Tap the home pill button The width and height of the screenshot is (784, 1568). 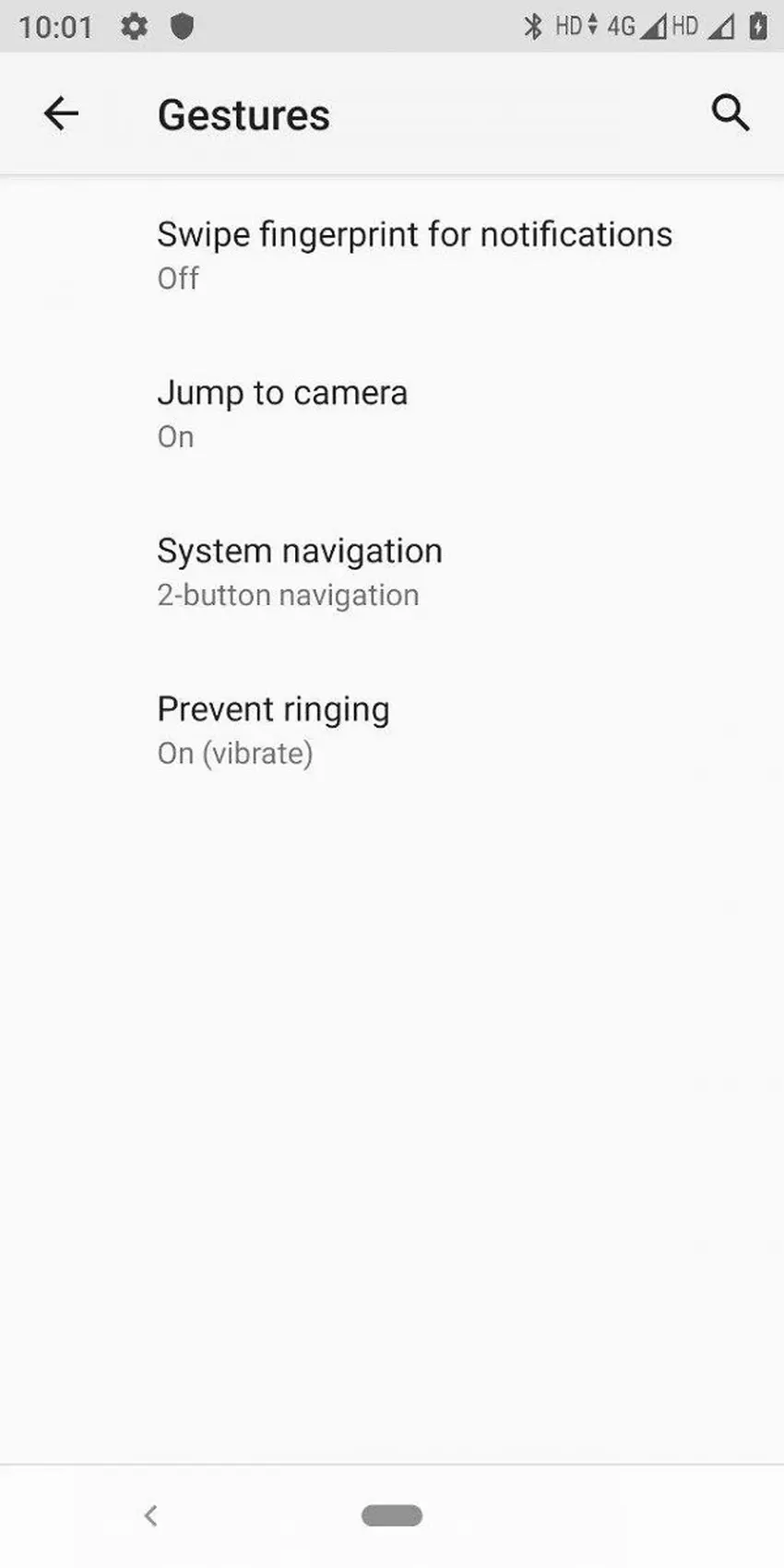[392, 1515]
